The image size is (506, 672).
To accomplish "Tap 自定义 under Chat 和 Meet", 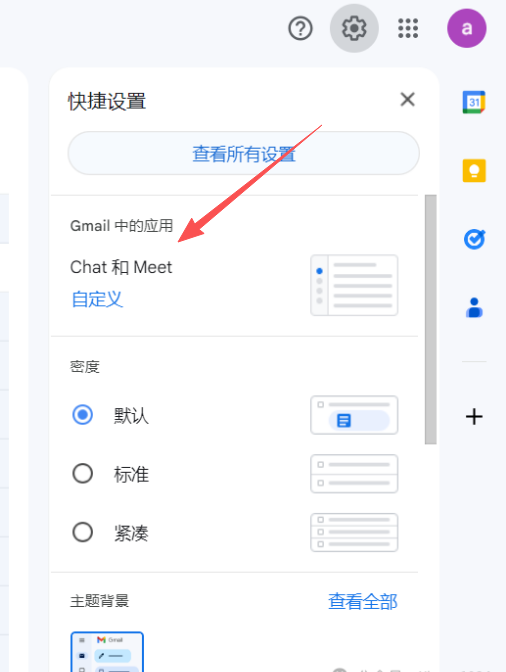I will pos(97,299).
